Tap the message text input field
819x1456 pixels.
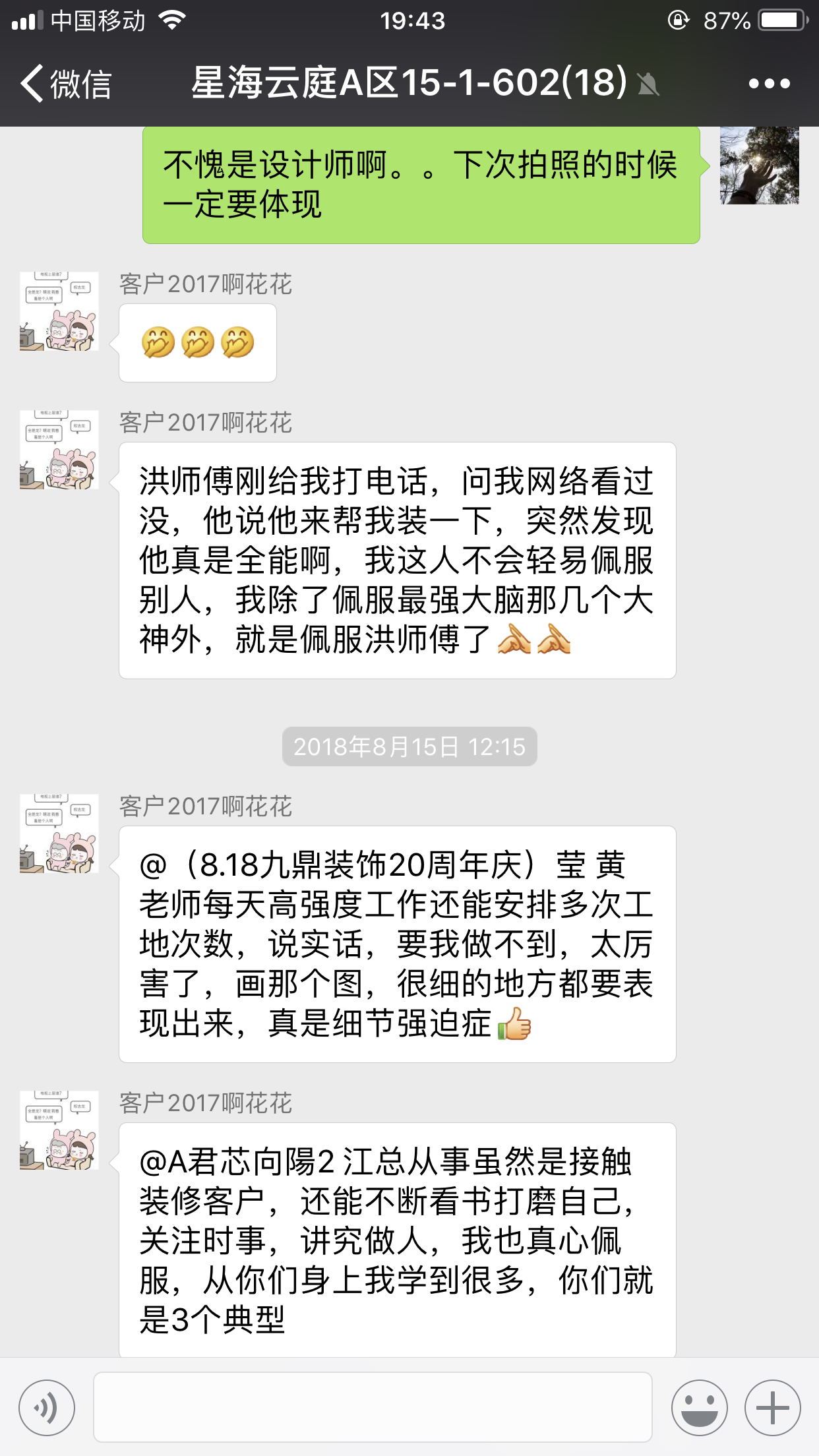click(373, 1408)
